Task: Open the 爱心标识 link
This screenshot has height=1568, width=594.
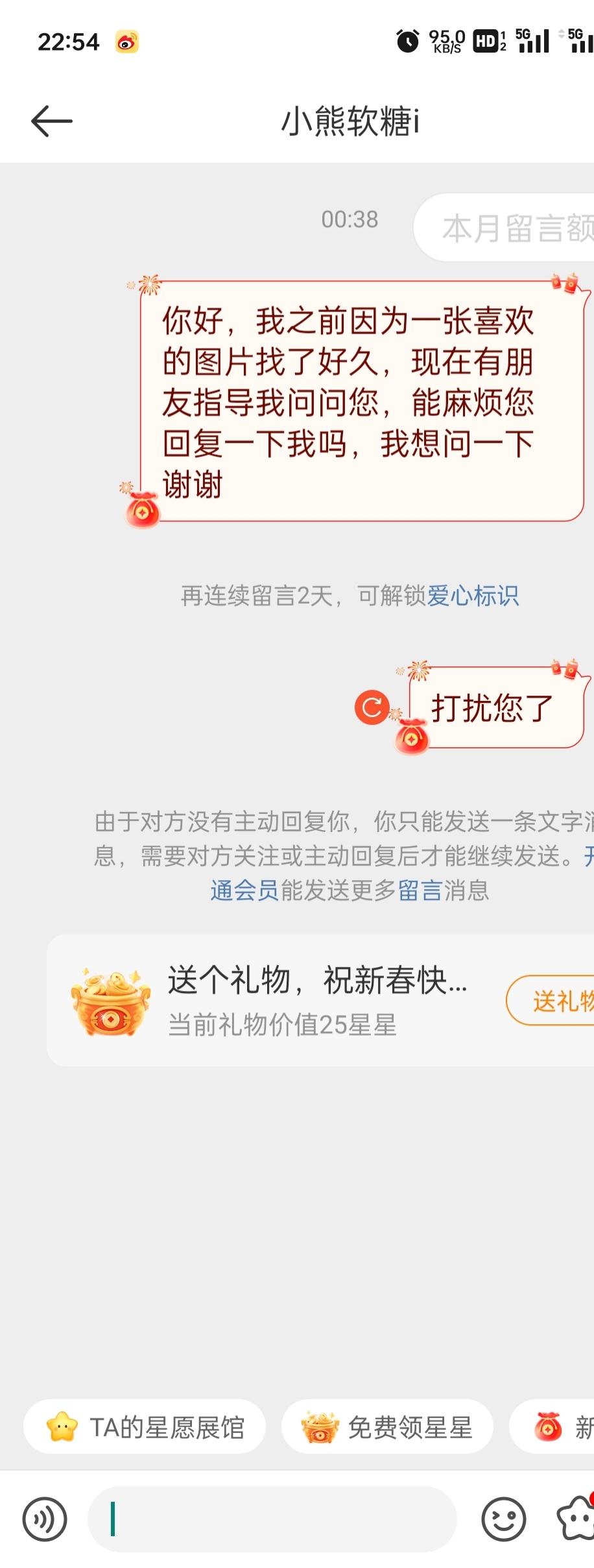Action: [473, 595]
